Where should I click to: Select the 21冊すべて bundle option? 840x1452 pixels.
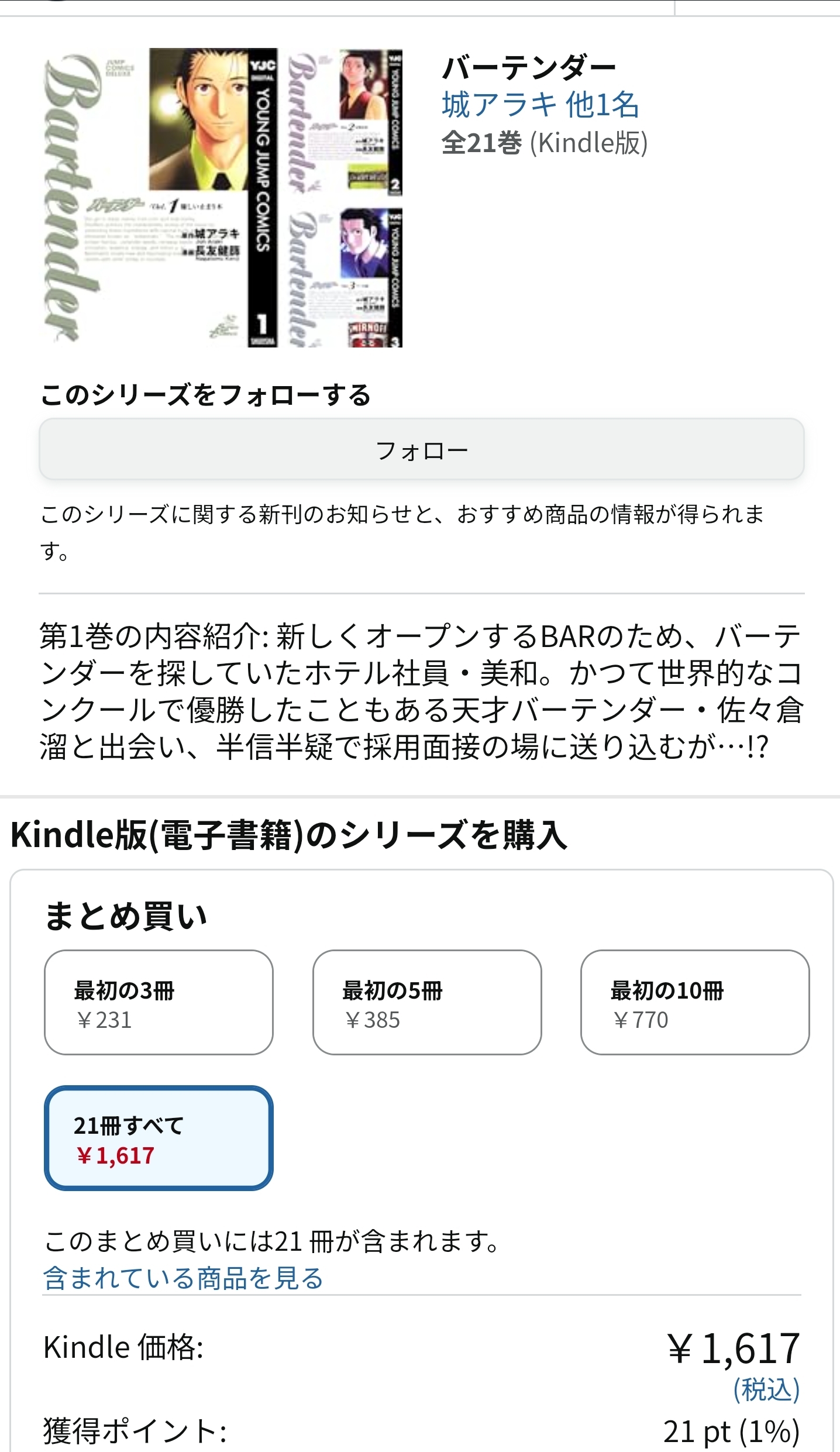[159, 1138]
